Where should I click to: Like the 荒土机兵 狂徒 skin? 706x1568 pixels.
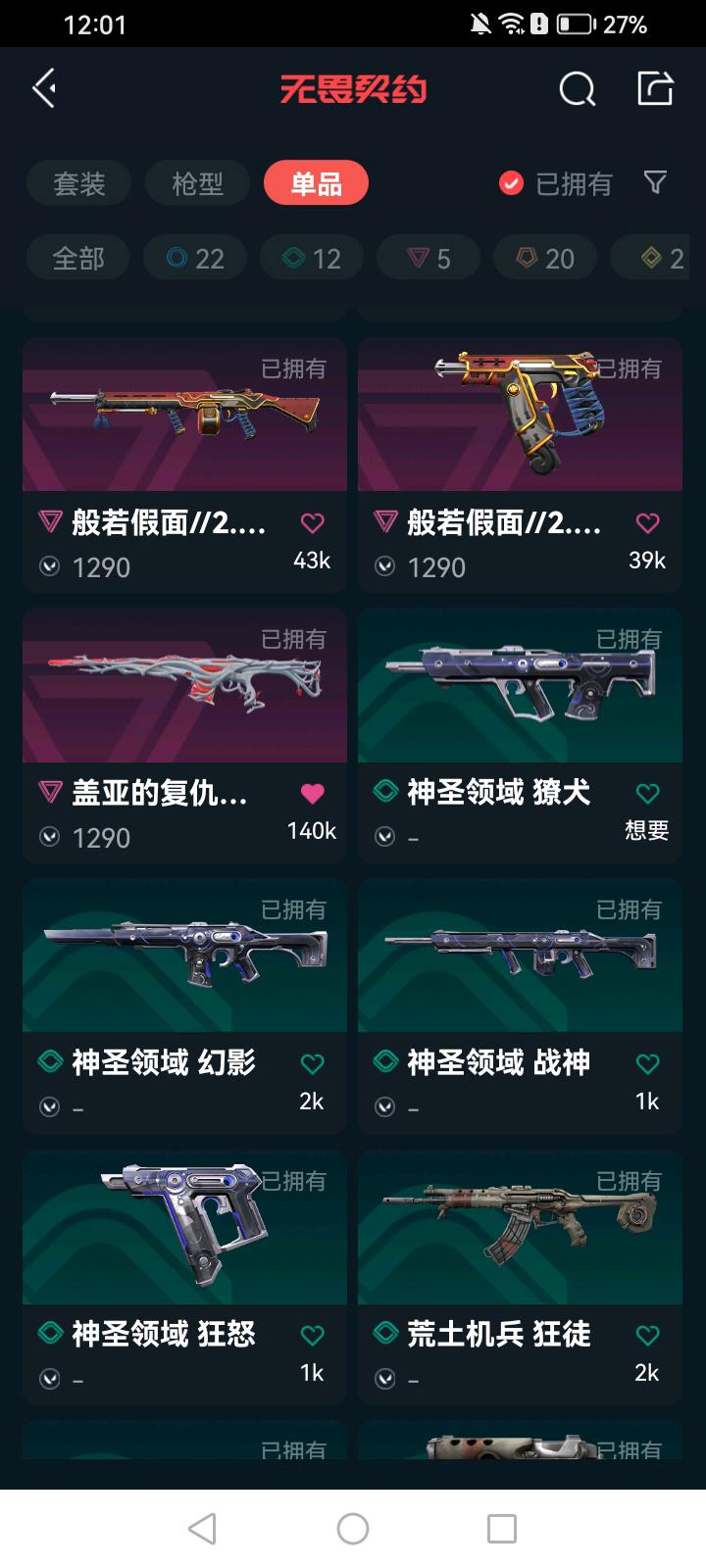pyautogui.click(x=647, y=1335)
